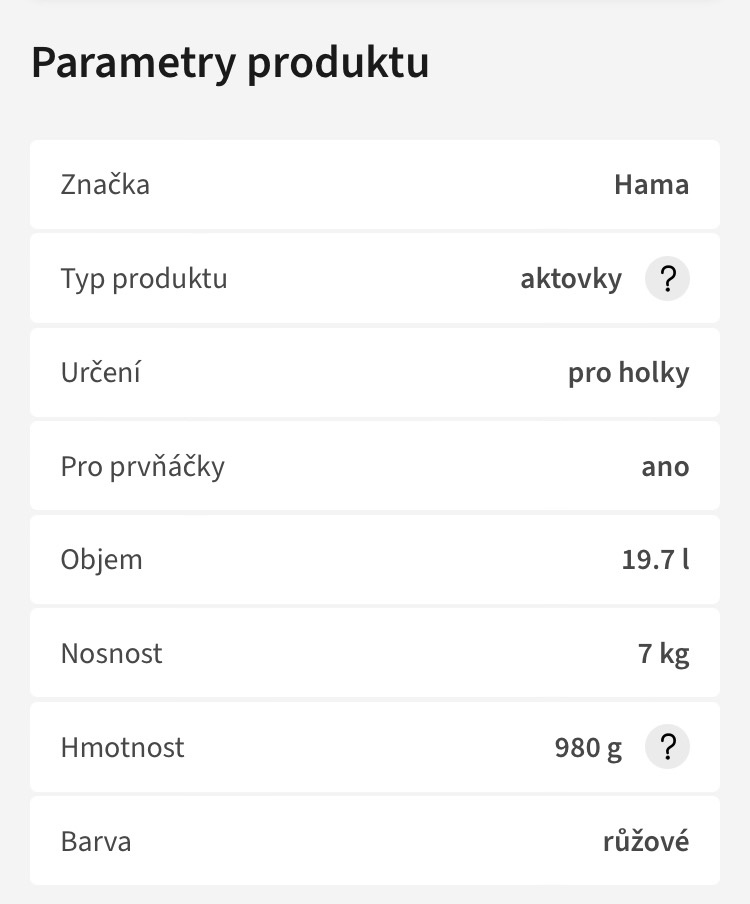Click the Značka parameter row
This screenshot has width=750, height=904.
point(375,185)
